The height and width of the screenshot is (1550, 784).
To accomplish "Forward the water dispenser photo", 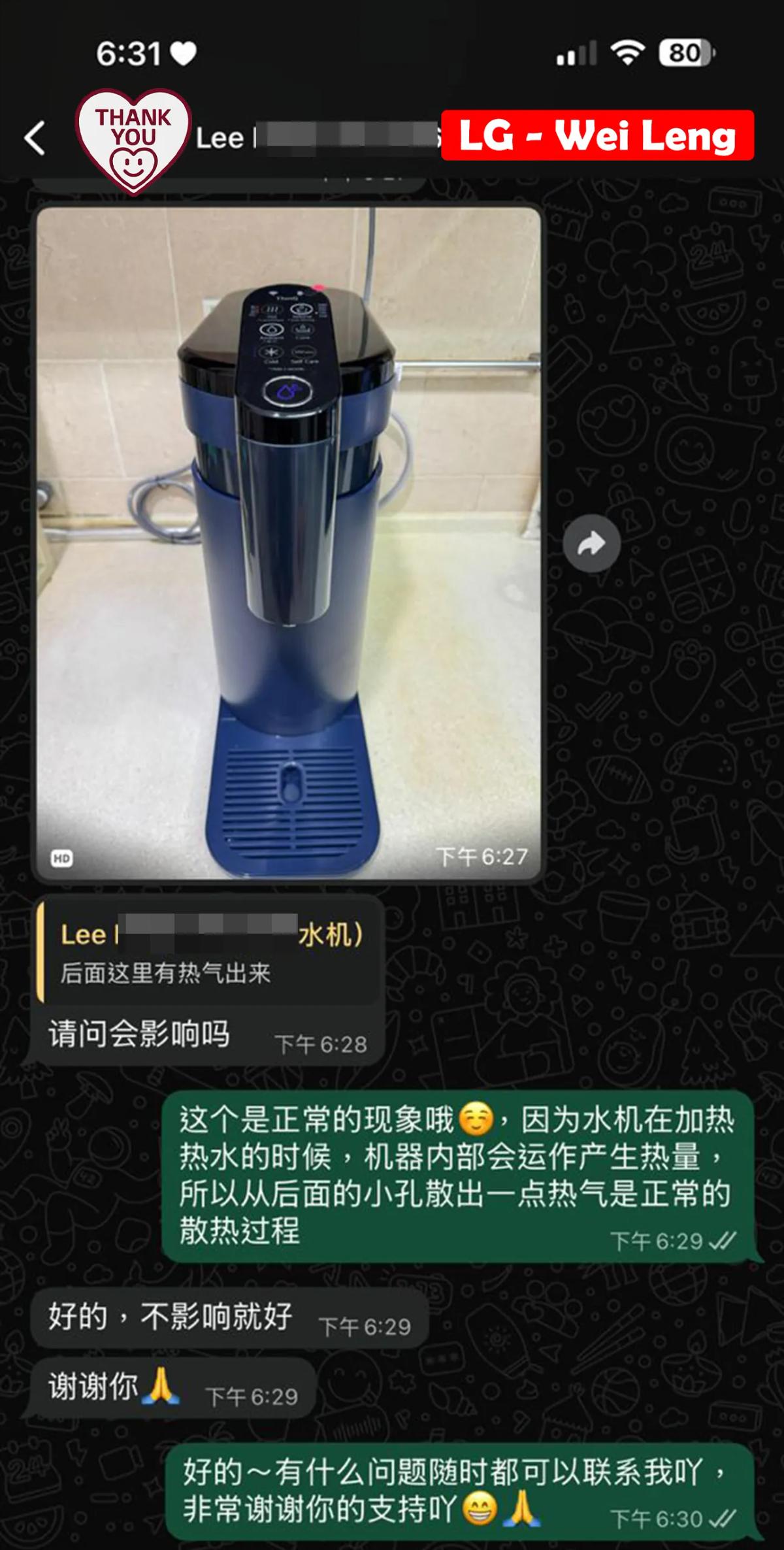I will click(x=591, y=544).
